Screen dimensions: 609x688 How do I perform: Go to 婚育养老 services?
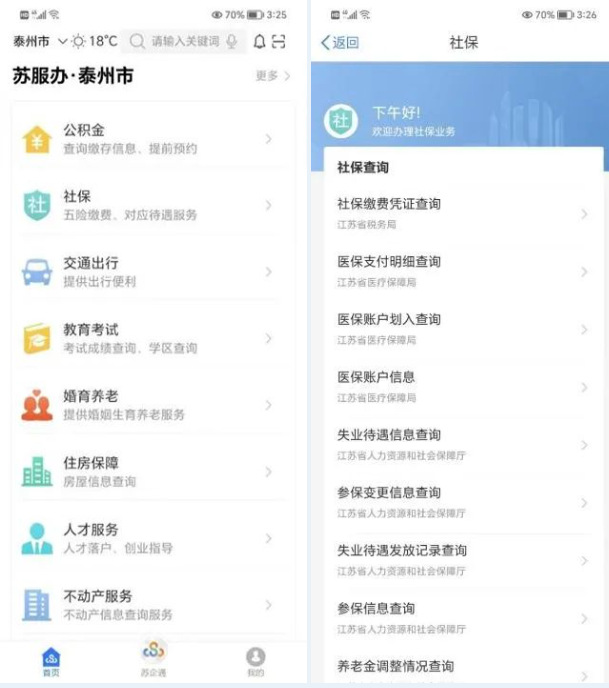[150, 405]
